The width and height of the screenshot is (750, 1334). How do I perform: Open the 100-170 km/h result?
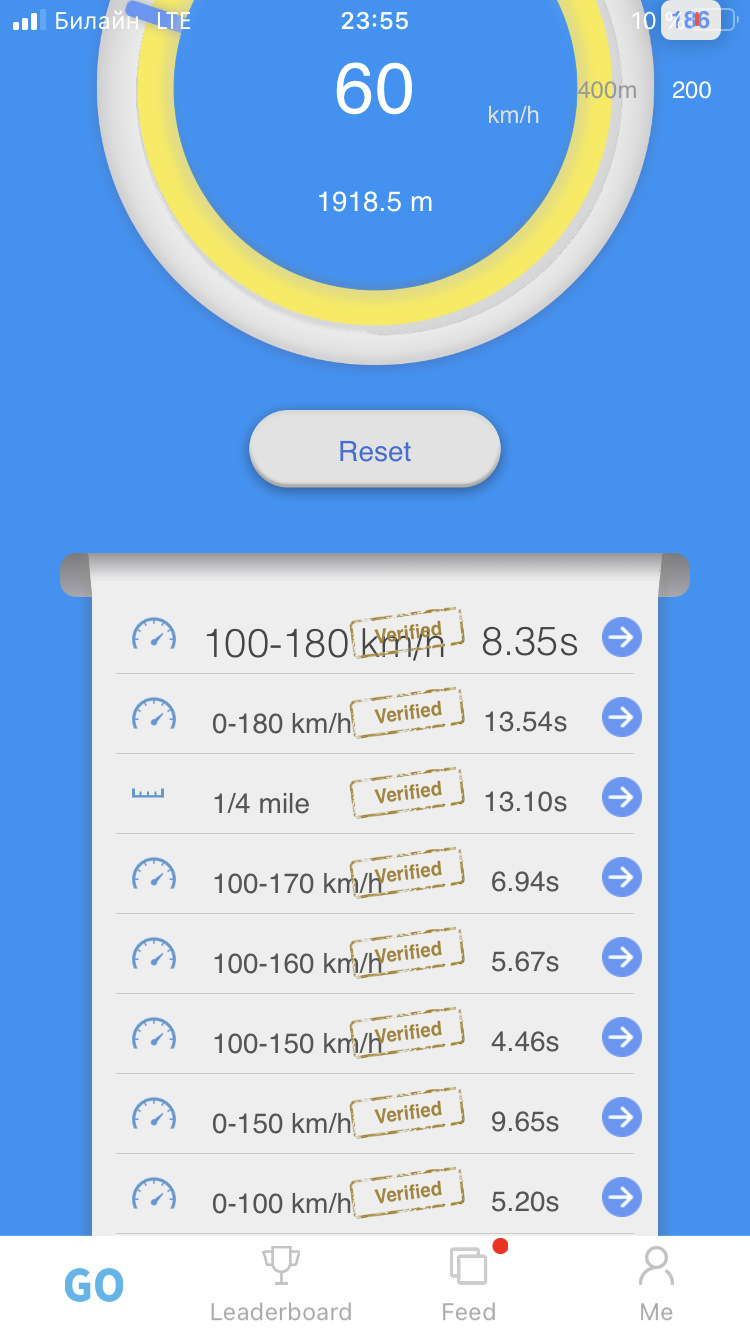click(x=621, y=877)
